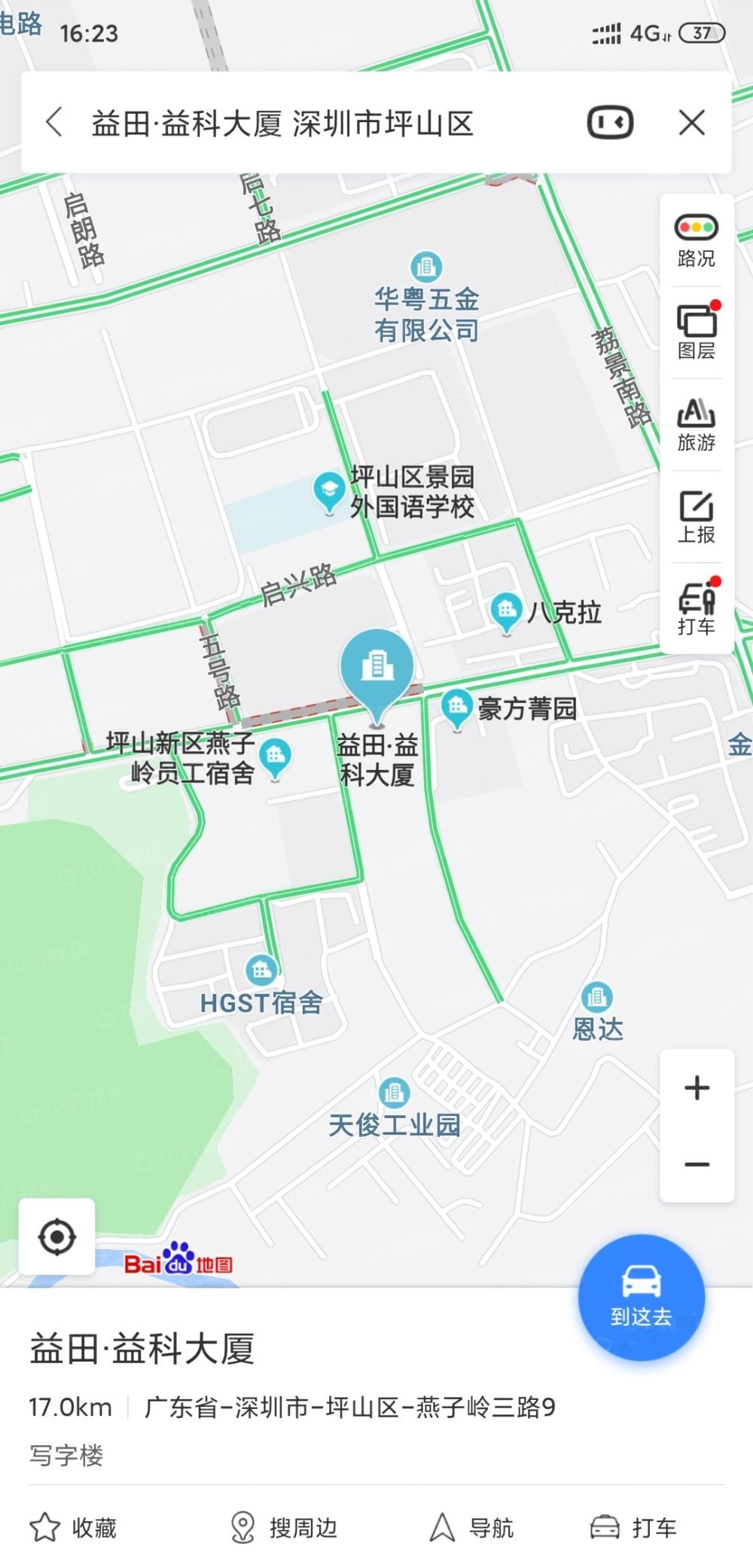
Task: Go back with the search bar arrow
Action: coord(54,122)
